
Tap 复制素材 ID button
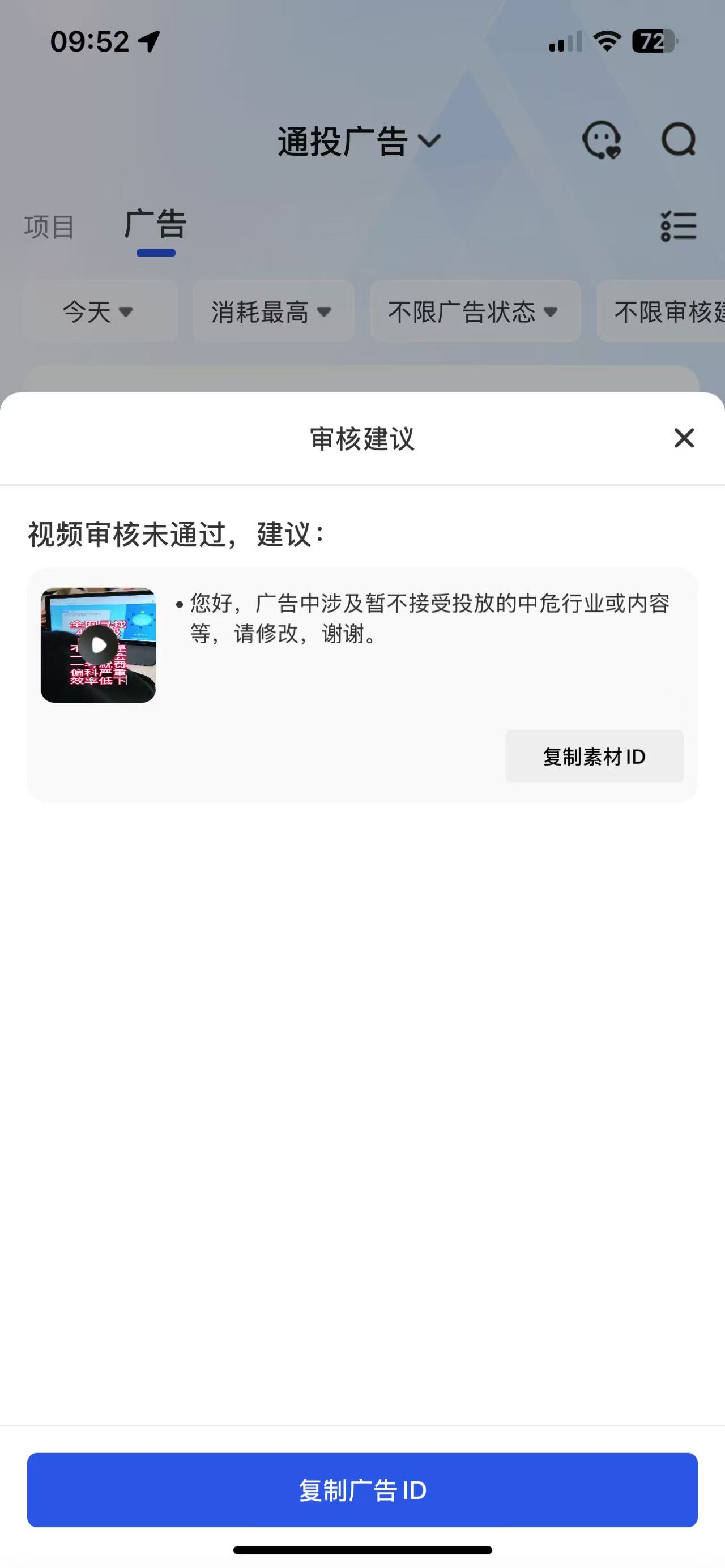point(594,756)
